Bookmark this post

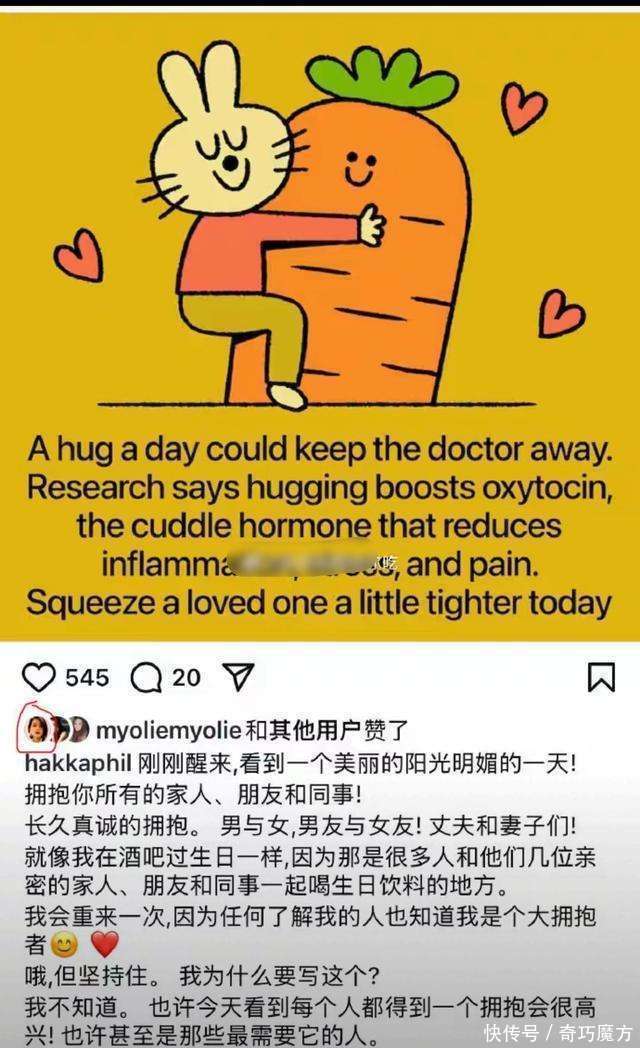point(601,677)
